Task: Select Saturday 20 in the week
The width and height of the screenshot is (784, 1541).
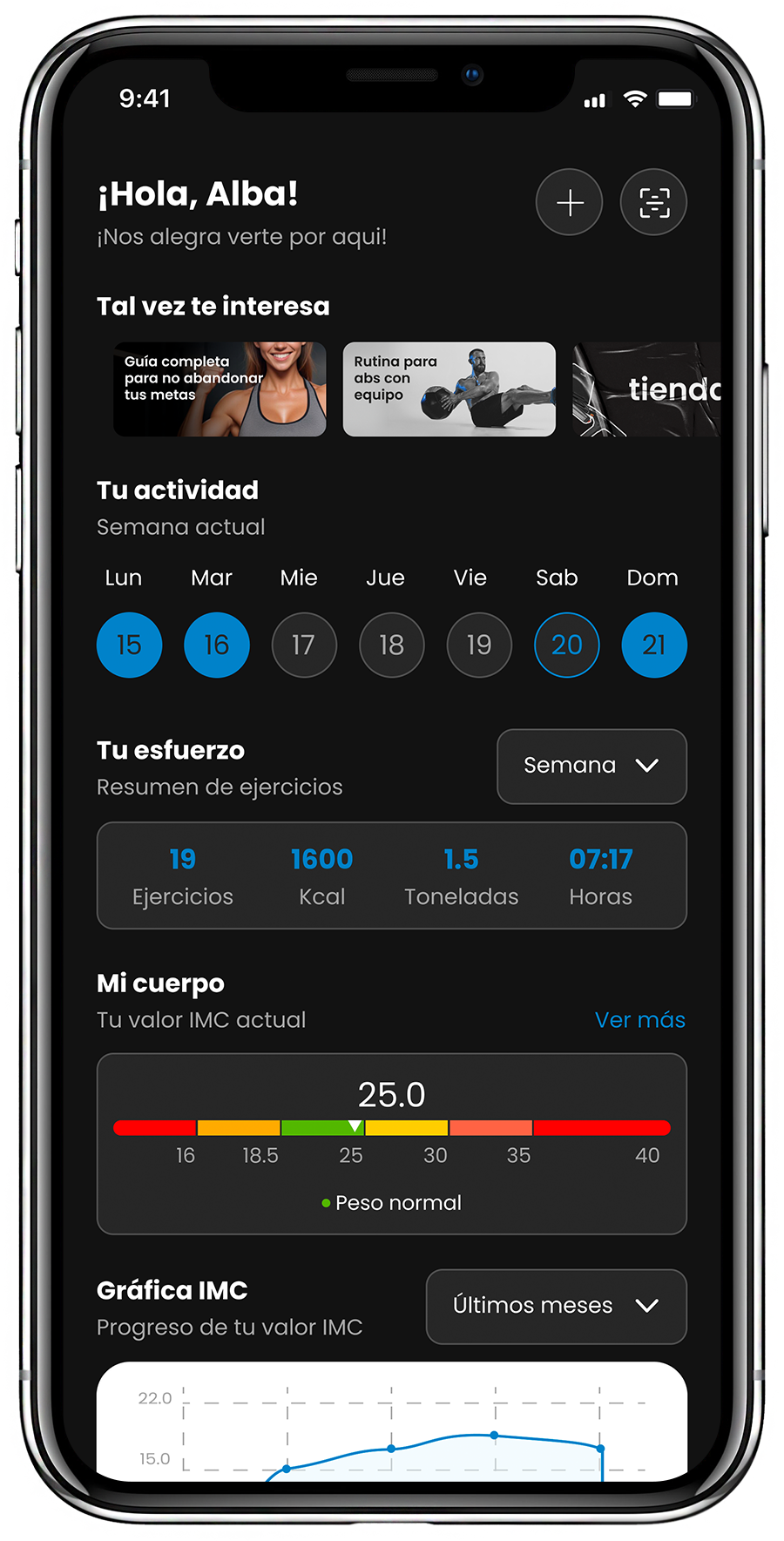Action: [x=566, y=645]
